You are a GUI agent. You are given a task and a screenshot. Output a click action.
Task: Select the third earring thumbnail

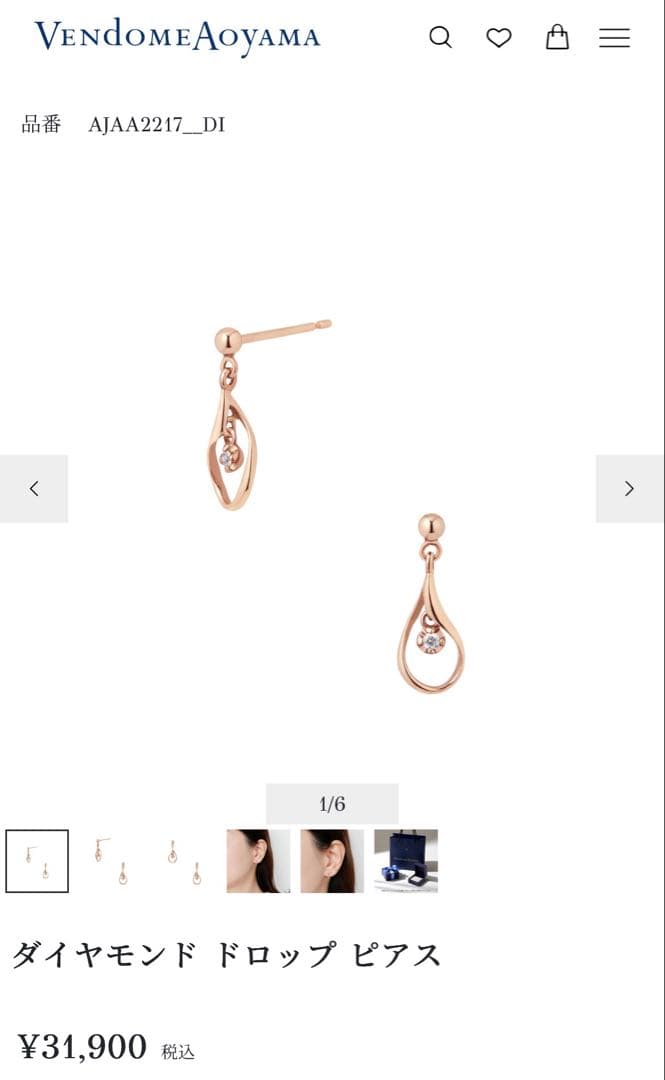[x=185, y=861]
